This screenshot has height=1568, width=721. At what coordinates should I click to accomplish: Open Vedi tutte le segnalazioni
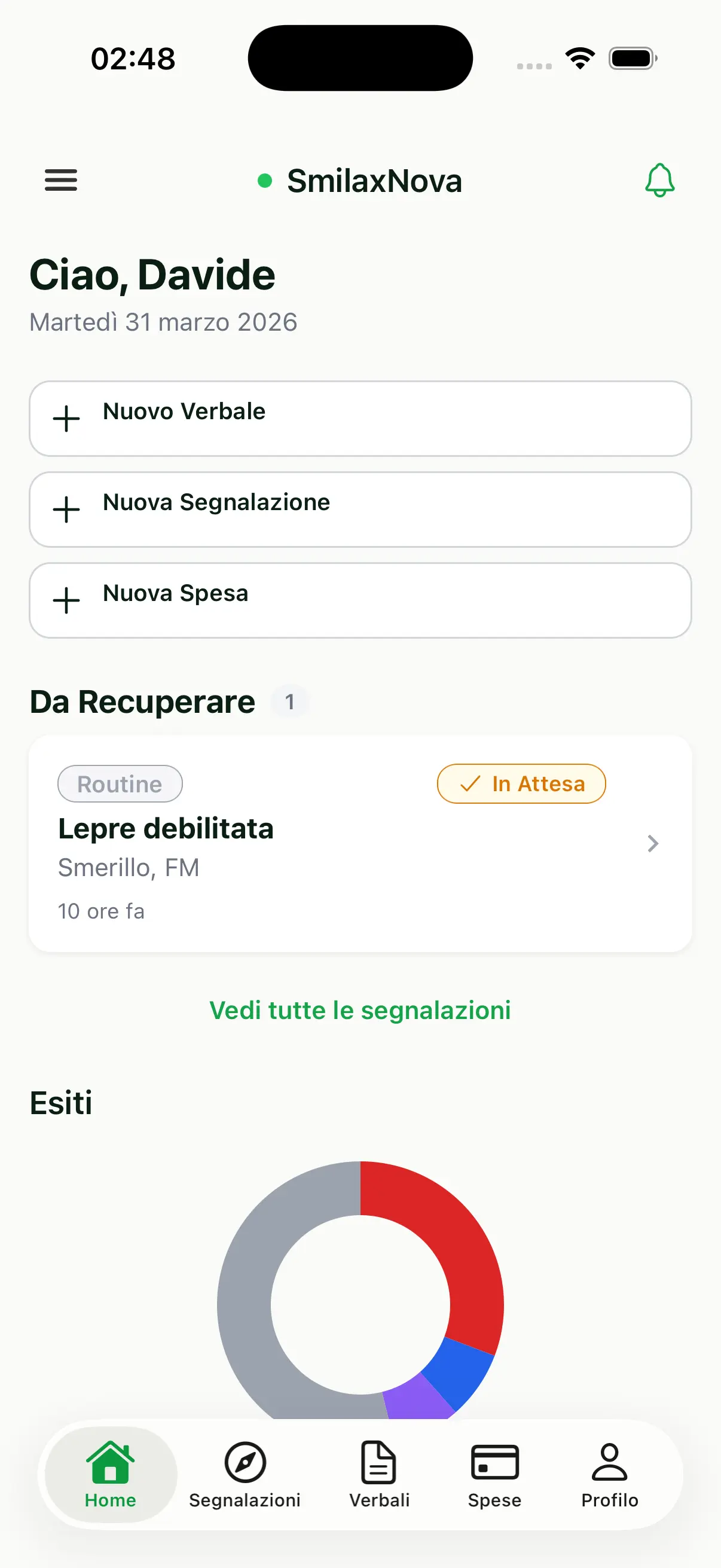360,1011
